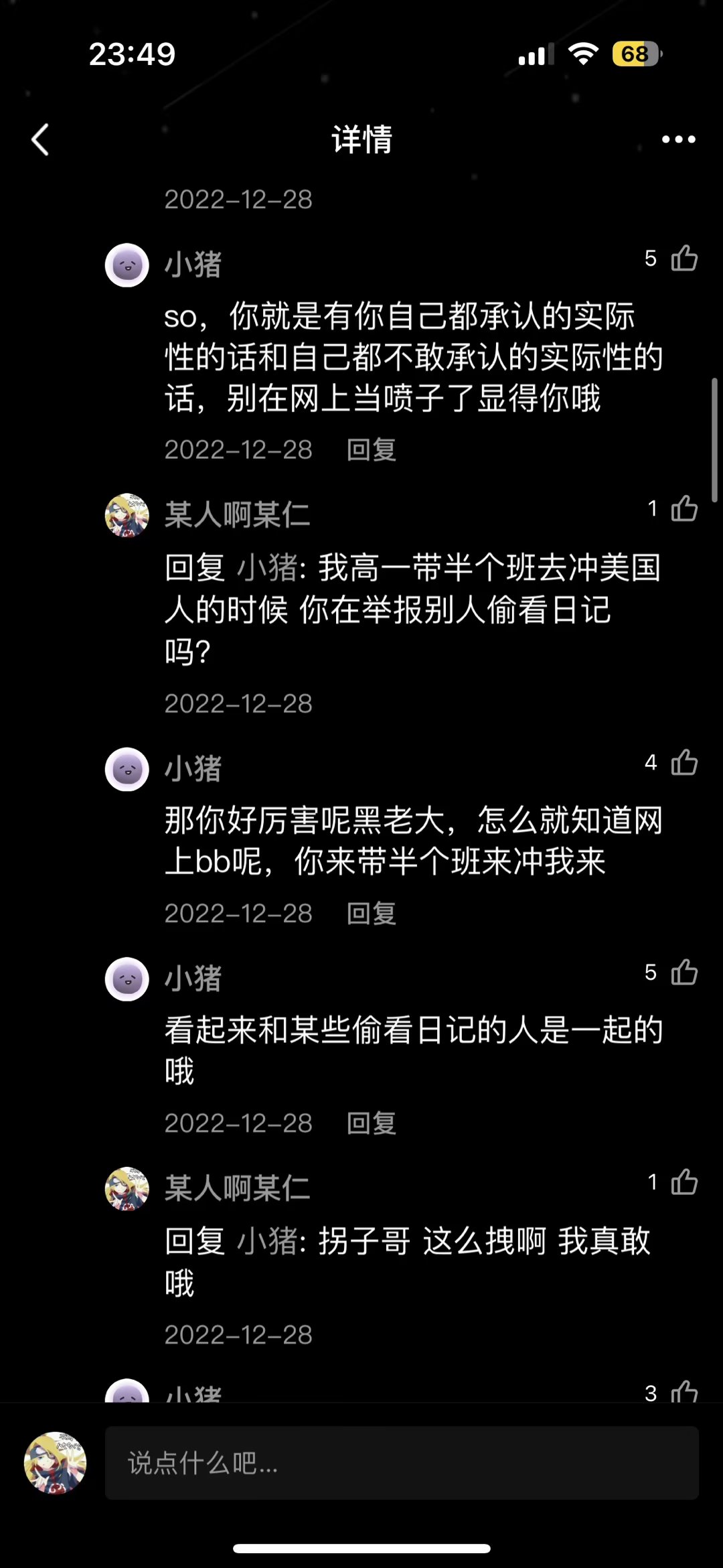Viewport: 723px width, 1568px height.
Task: Like 小猪's comment starting with 那你好厉害呢黑老大
Action: coord(684,762)
